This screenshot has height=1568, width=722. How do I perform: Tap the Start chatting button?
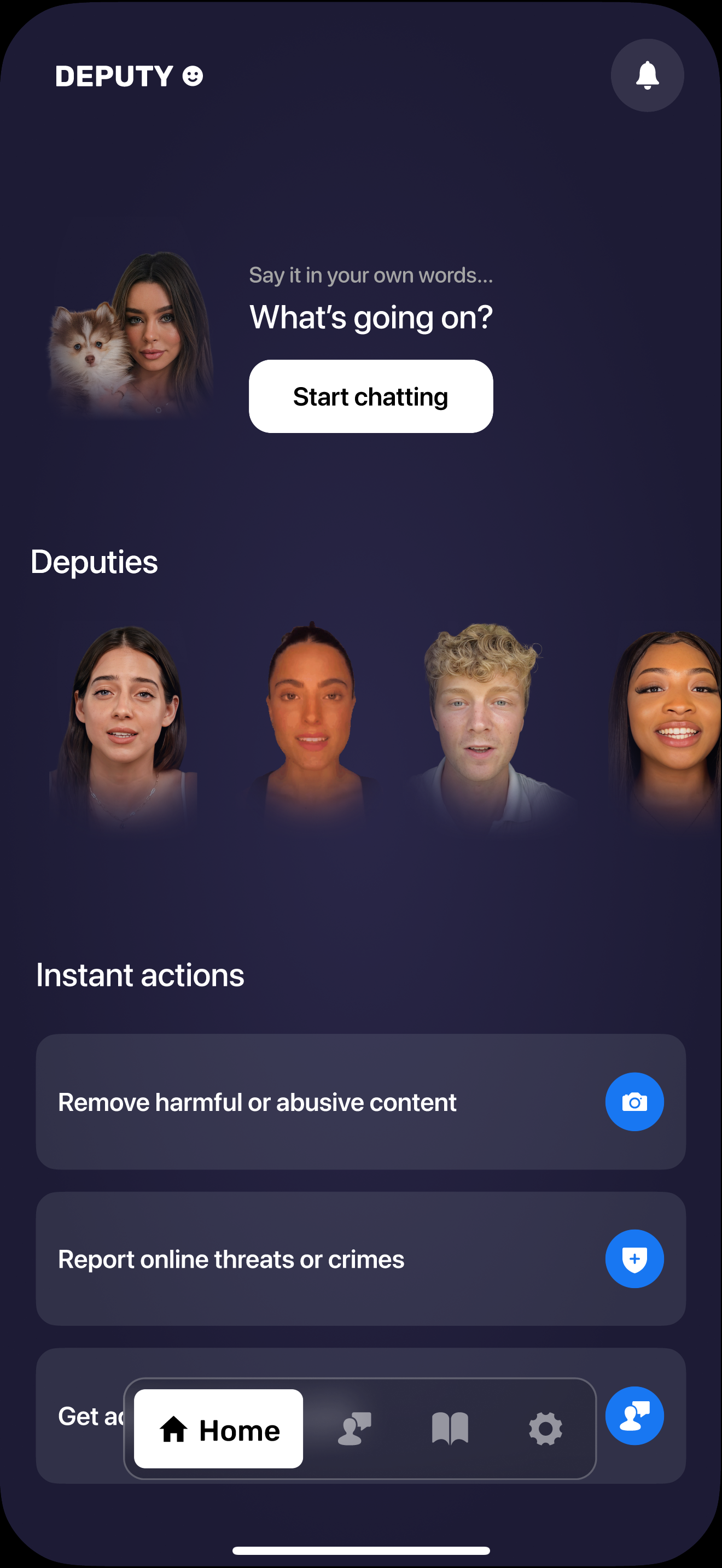[371, 396]
